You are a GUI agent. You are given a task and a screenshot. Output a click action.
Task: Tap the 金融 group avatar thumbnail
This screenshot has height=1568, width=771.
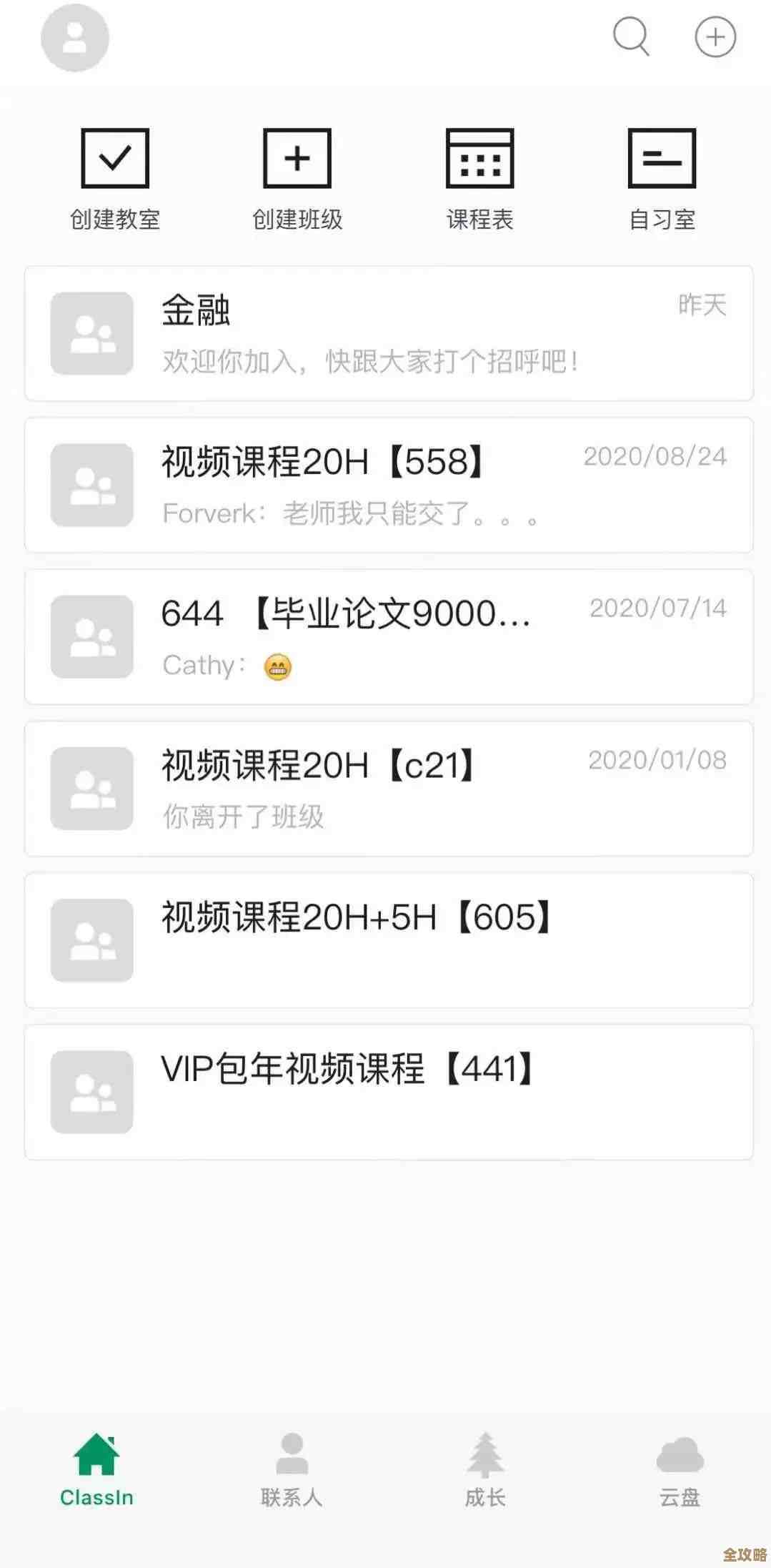pyautogui.click(x=91, y=332)
